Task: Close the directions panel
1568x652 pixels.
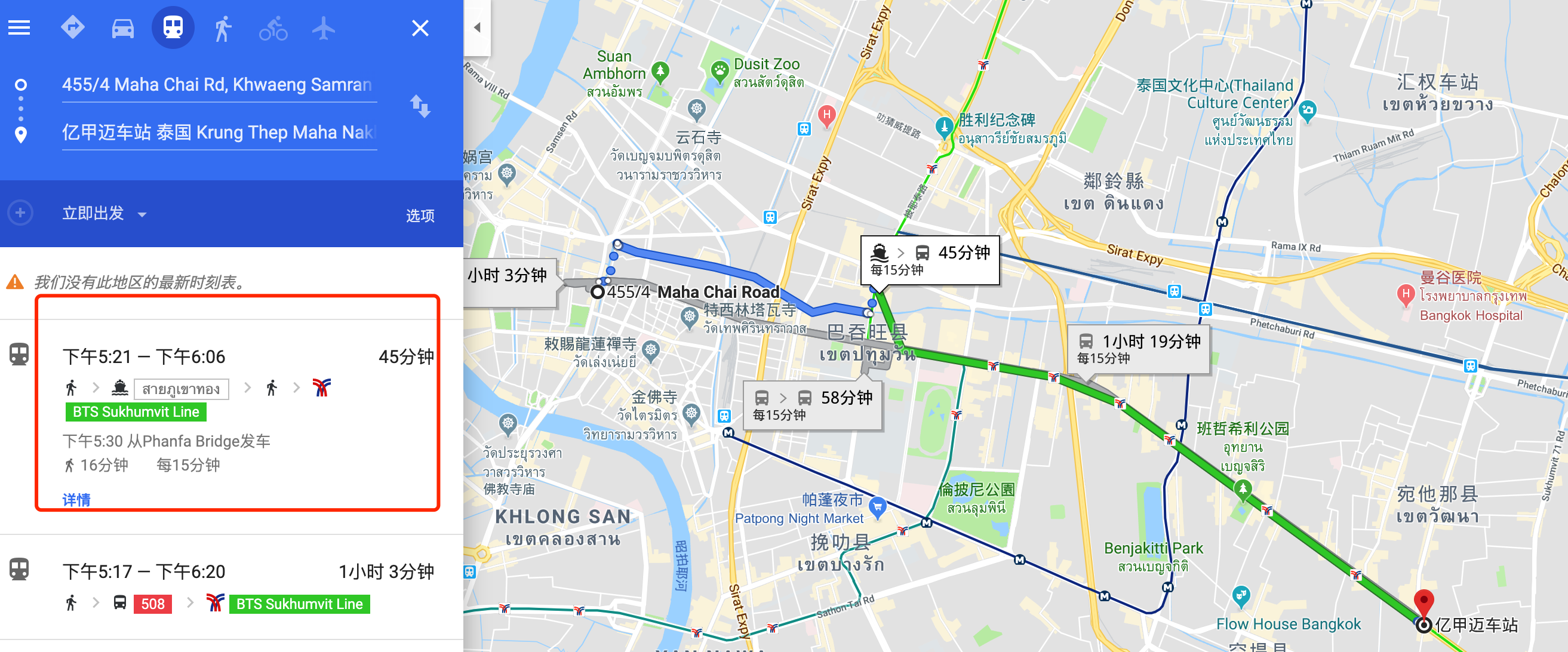Action: click(420, 28)
